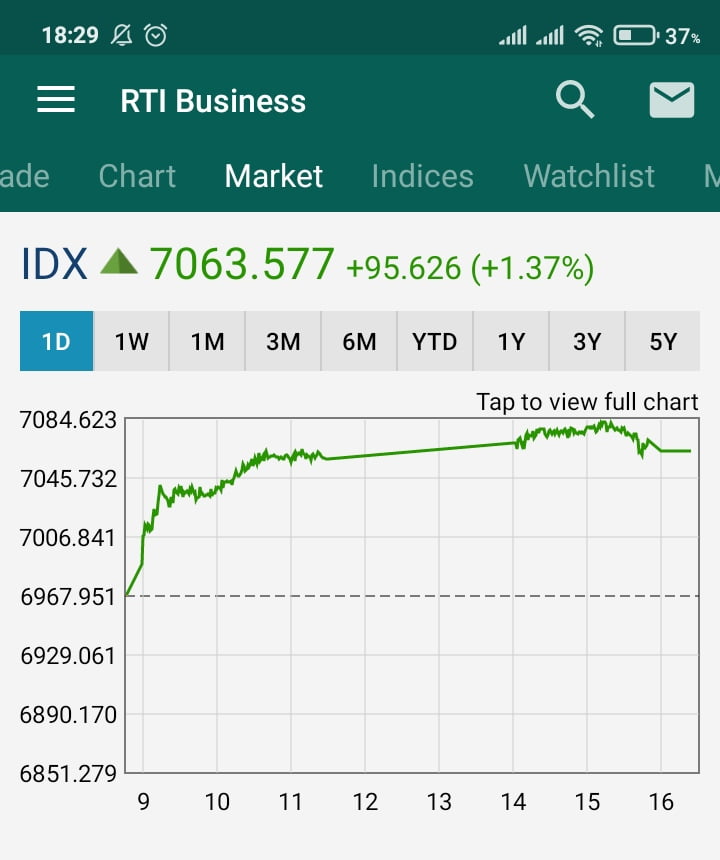Go to the Watchlist tab
720x860 pixels.
pyautogui.click(x=588, y=176)
